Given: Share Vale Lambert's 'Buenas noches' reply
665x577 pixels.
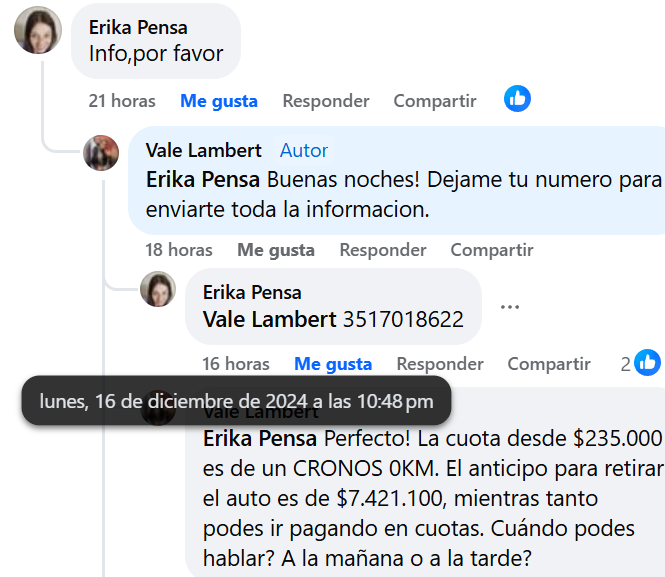Looking at the screenshot, I should [491, 250].
